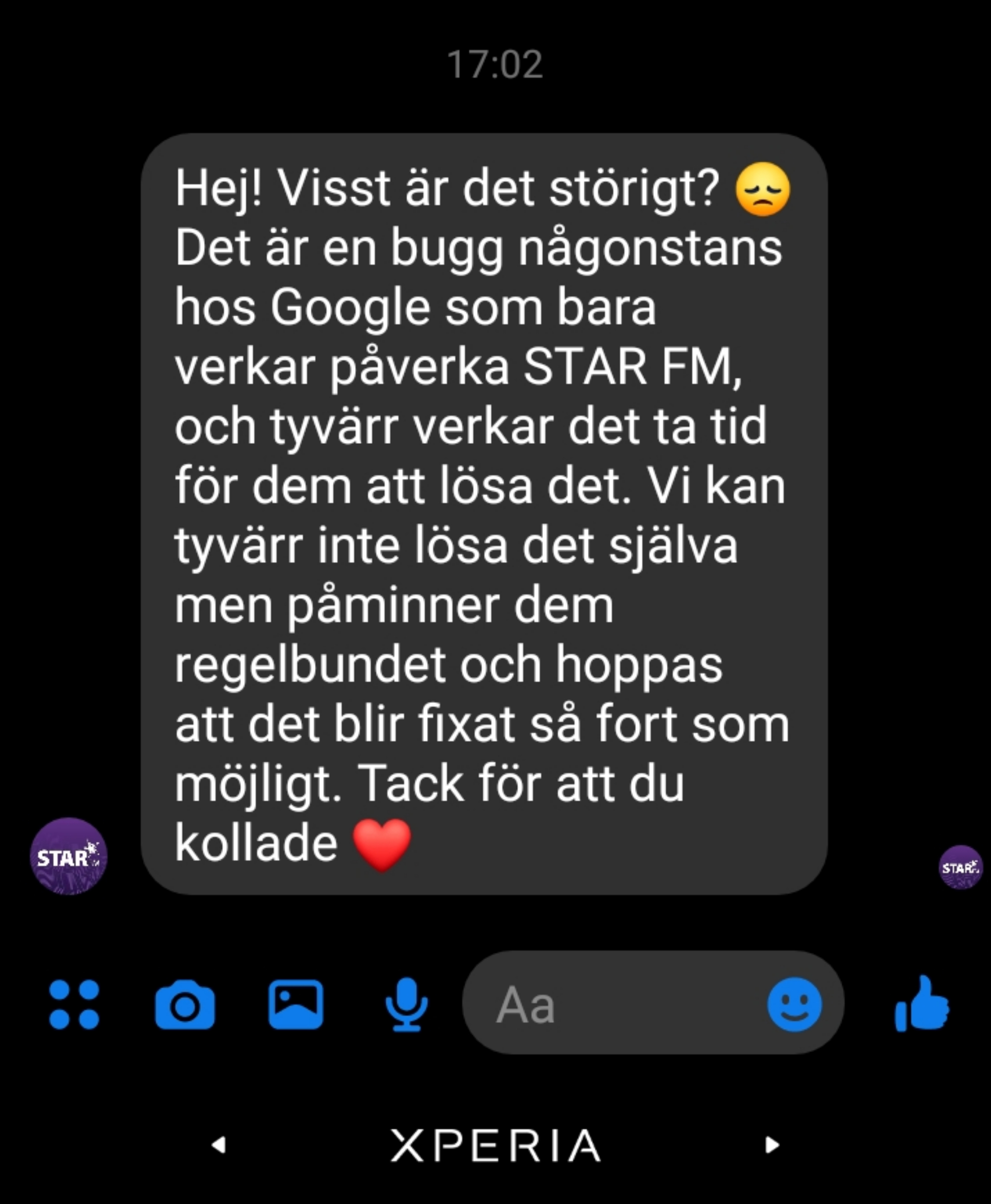The image size is (991, 1204).
Task: Record a voice message with microphone
Action: 406,1005
